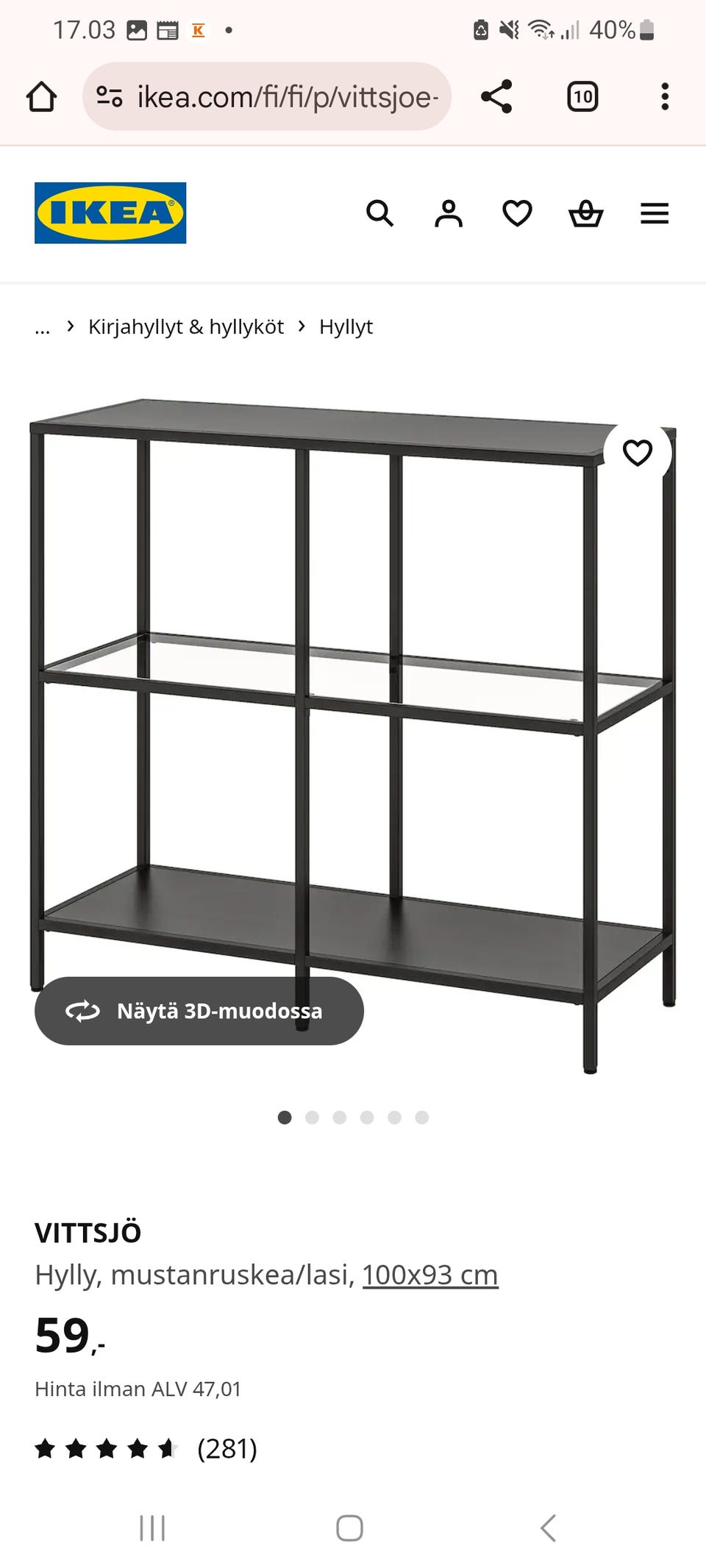Search the IKEA site

coord(380,214)
